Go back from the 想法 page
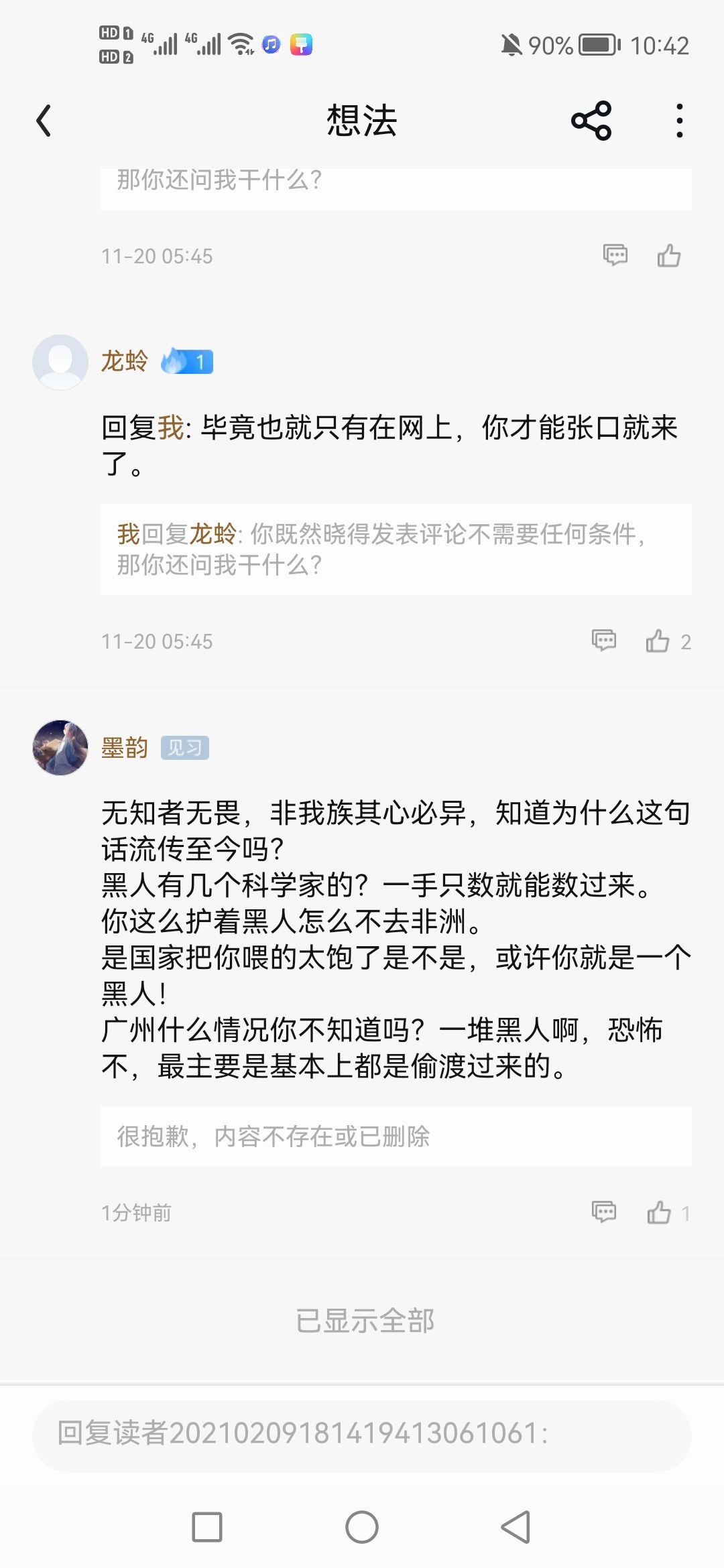 [44, 121]
